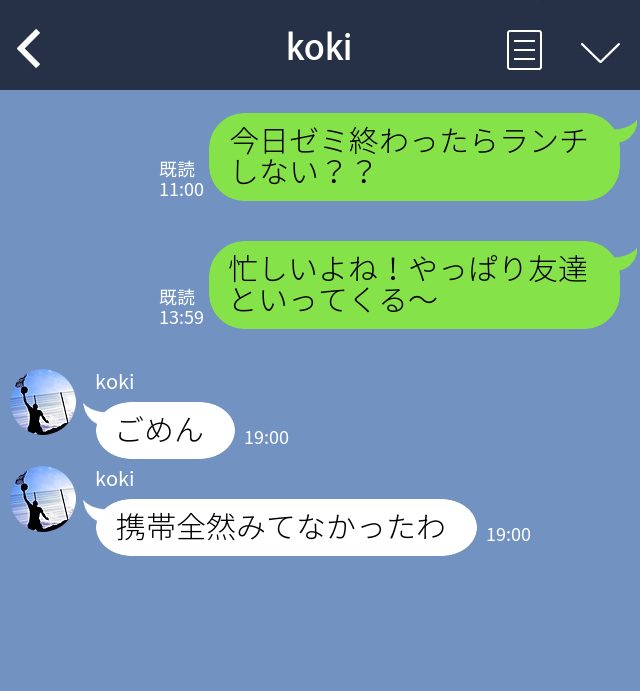This screenshot has height=691, width=640.
Task: Expand the chat menu chevron
Action: tap(600, 52)
